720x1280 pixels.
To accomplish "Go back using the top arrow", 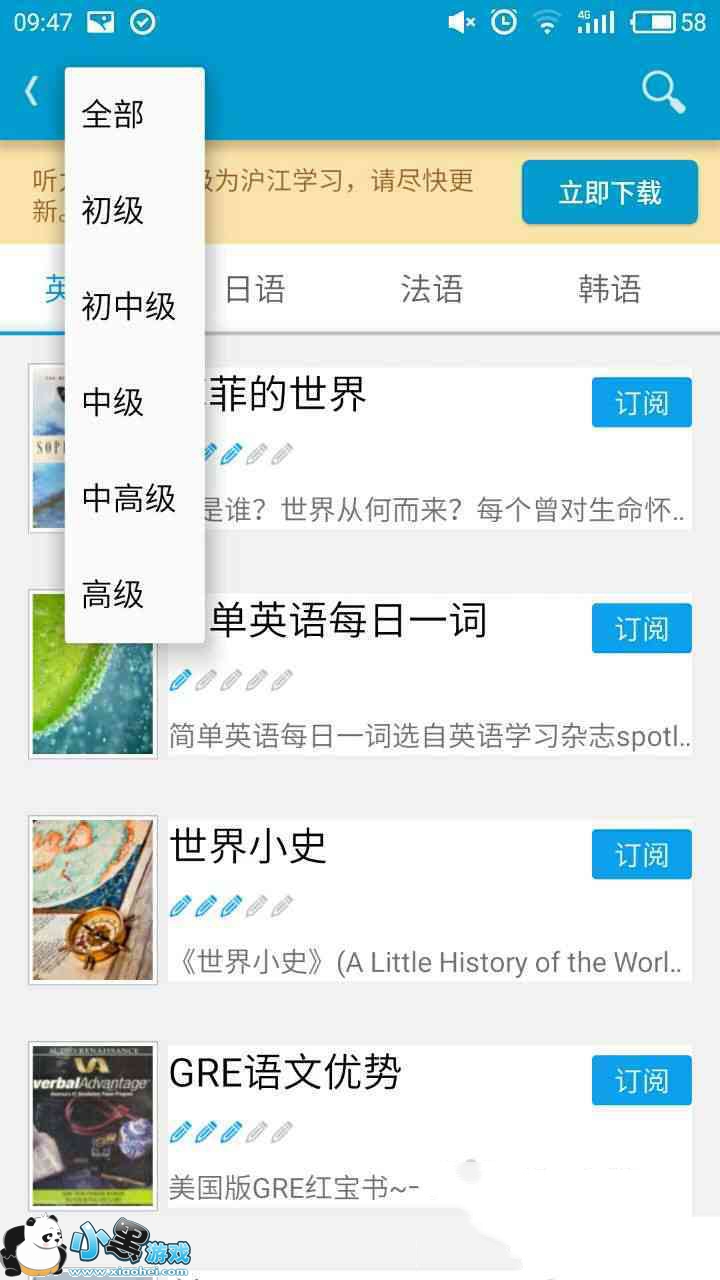I will coord(32,92).
